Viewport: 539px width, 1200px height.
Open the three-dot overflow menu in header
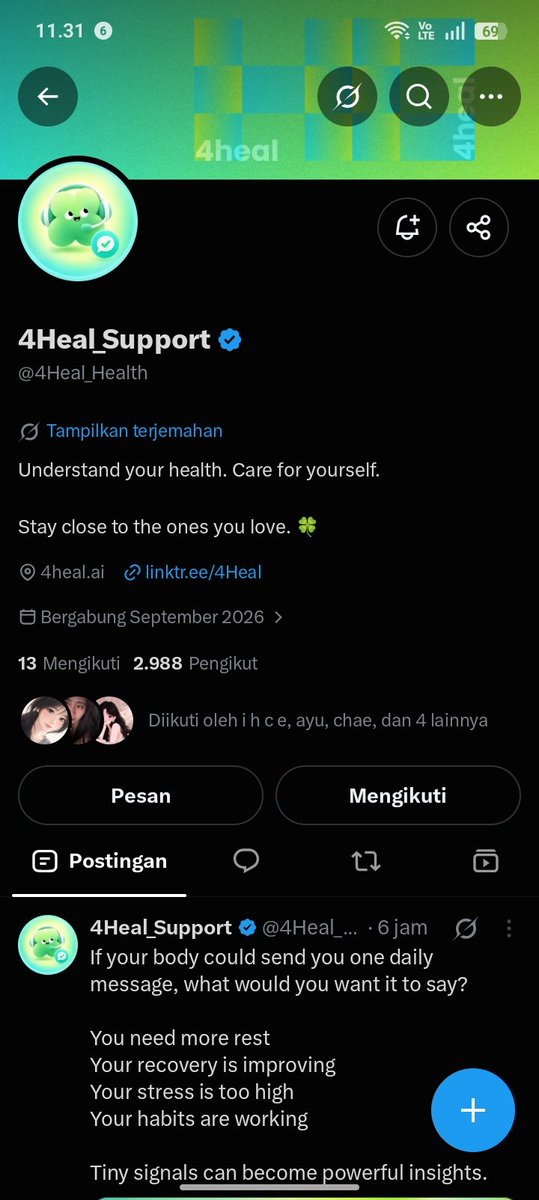click(491, 96)
